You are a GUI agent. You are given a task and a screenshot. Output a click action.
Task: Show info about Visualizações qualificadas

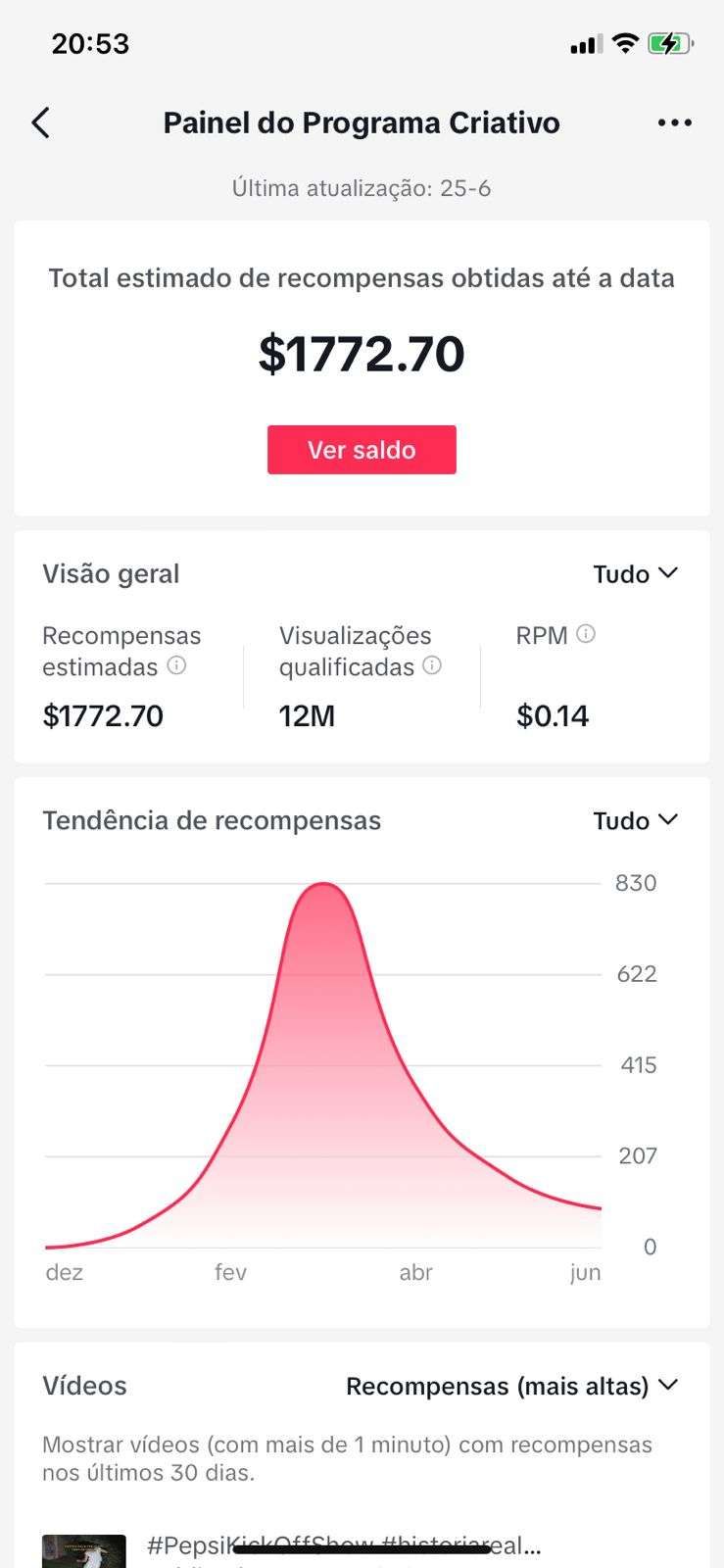432,666
